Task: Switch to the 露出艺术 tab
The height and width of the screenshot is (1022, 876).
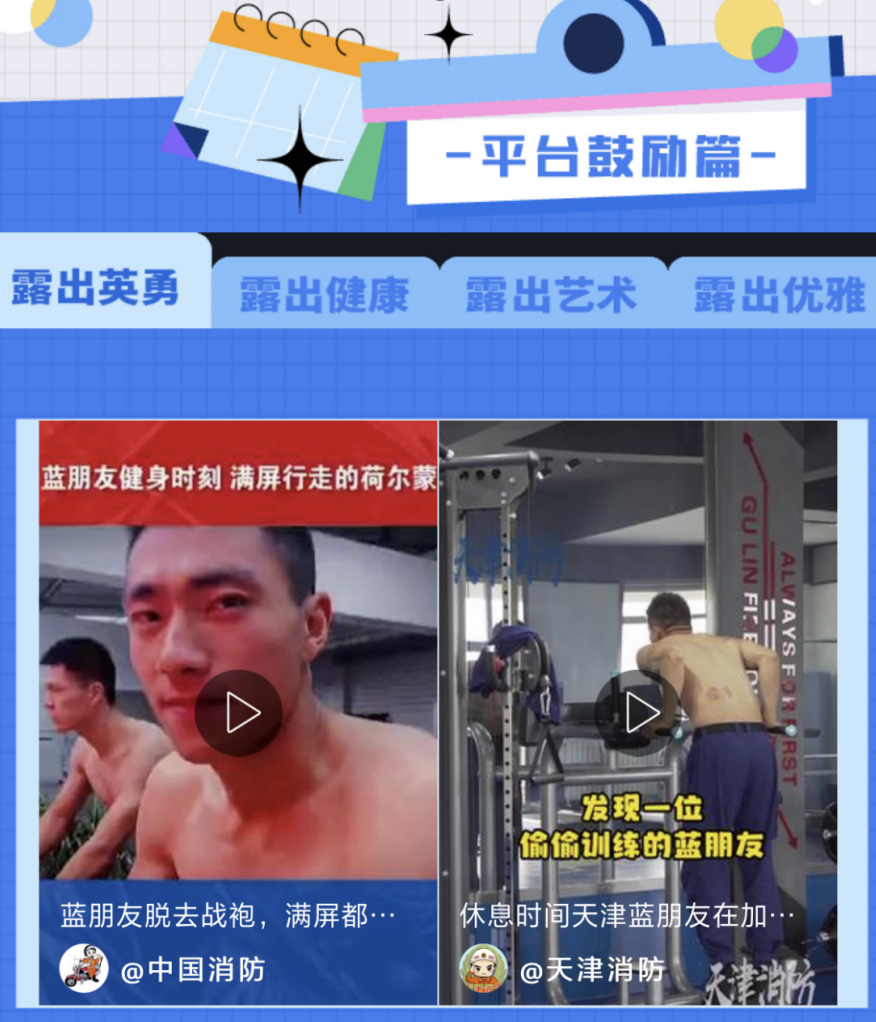Action: click(551, 295)
